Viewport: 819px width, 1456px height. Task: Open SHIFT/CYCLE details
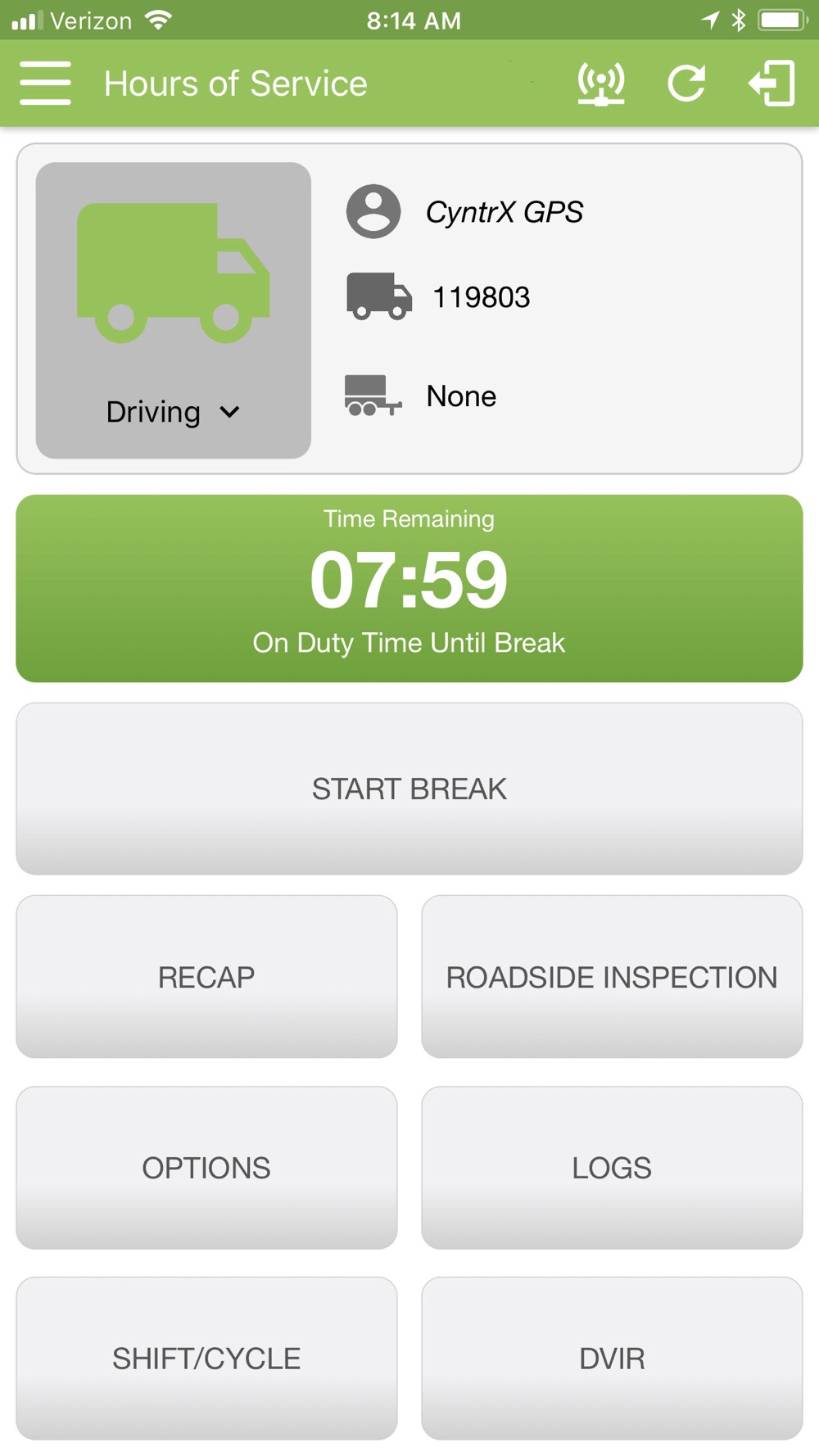coord(206,1359)
